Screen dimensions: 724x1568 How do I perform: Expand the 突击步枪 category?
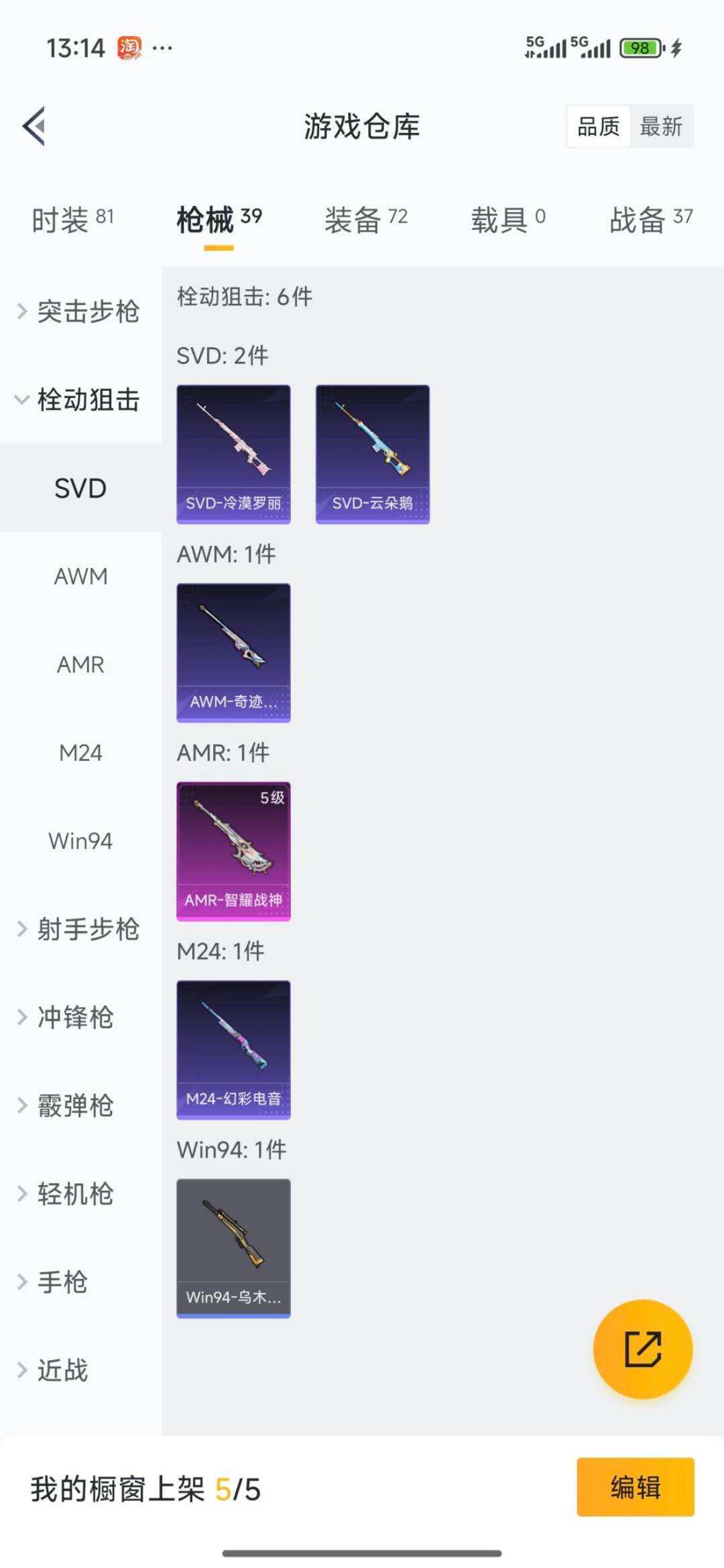[80, 311]
